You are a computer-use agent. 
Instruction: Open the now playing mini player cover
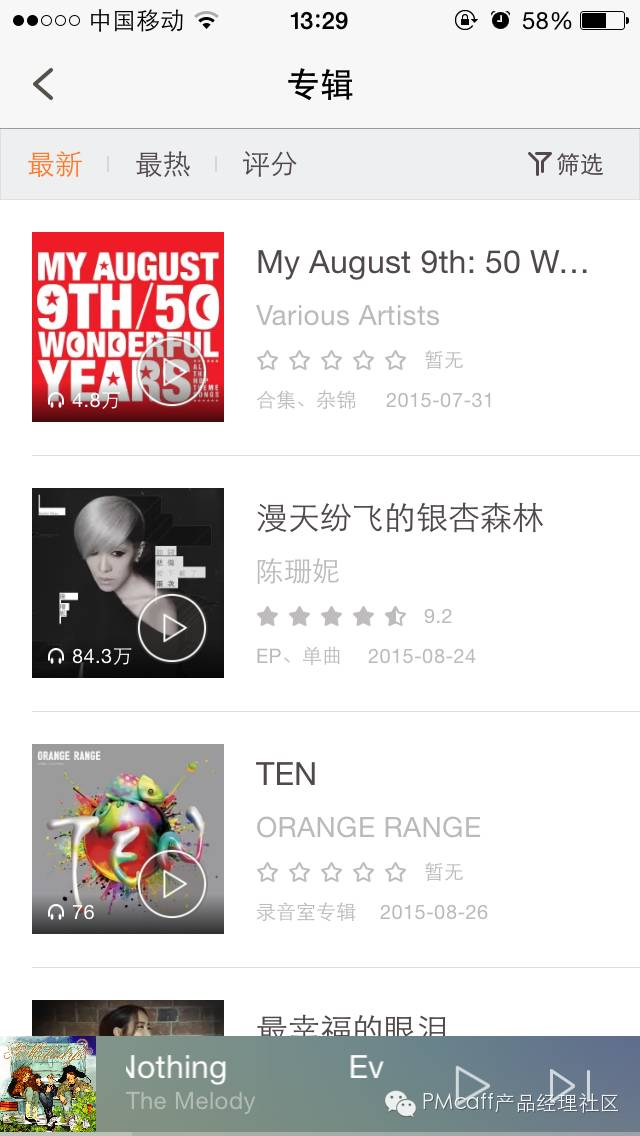click(x=48, y=1084)
